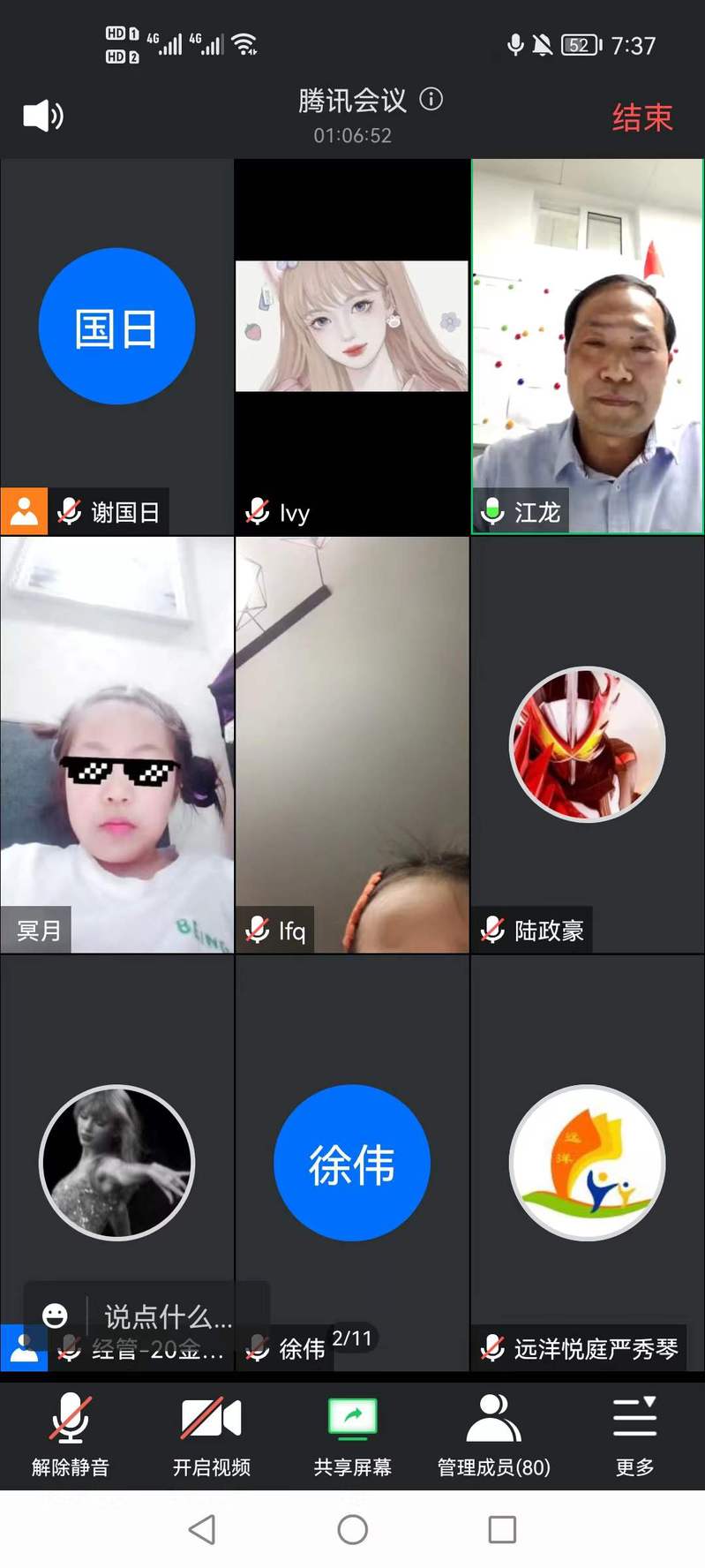The width and height of the screenshot is (705, 1568).
Task: Open recent apps from navigation bar
Action: point(502,1529)
